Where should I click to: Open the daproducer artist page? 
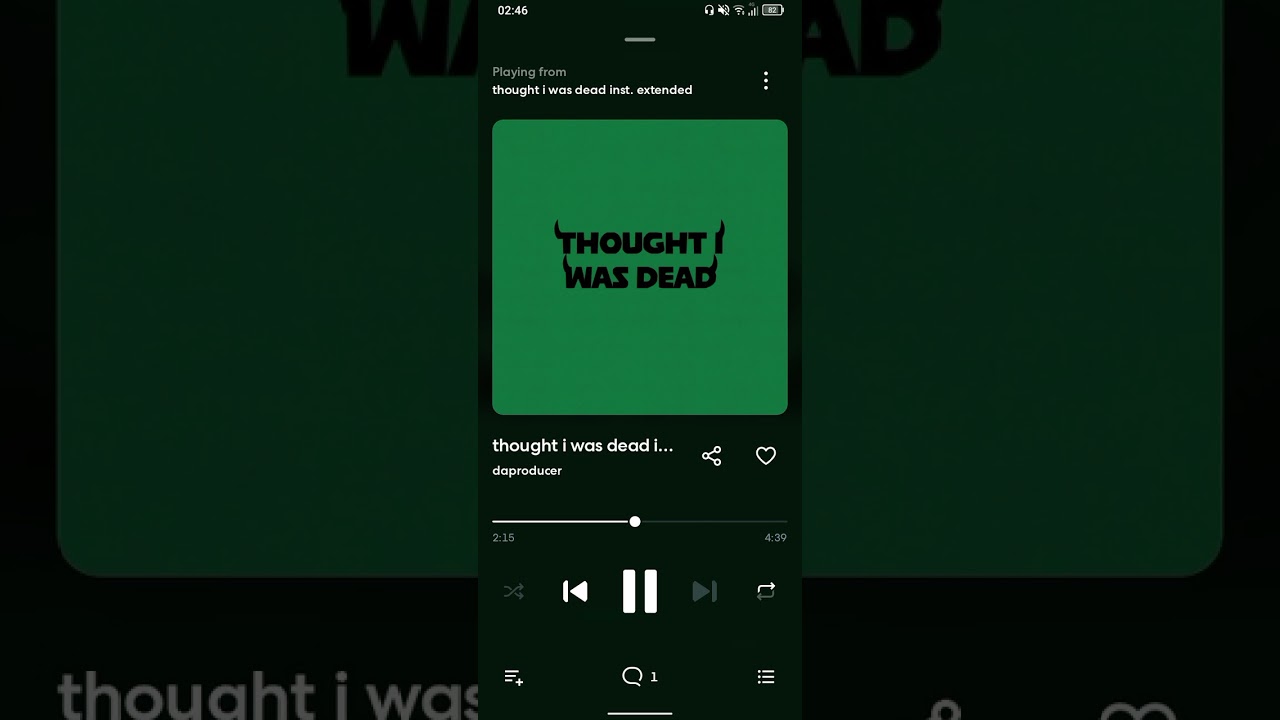coord(527,471)
